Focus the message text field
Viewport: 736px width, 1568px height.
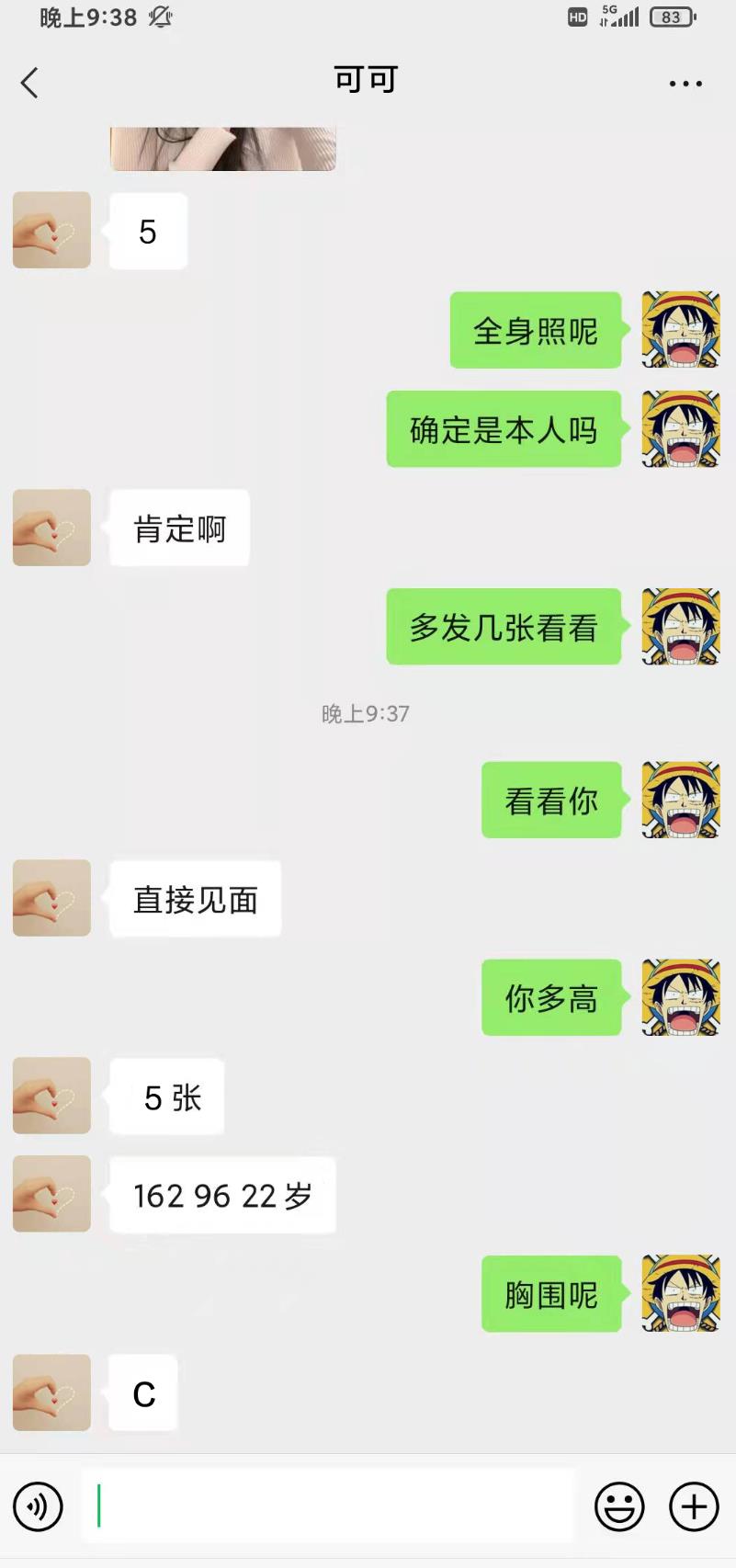point(326,1506)
